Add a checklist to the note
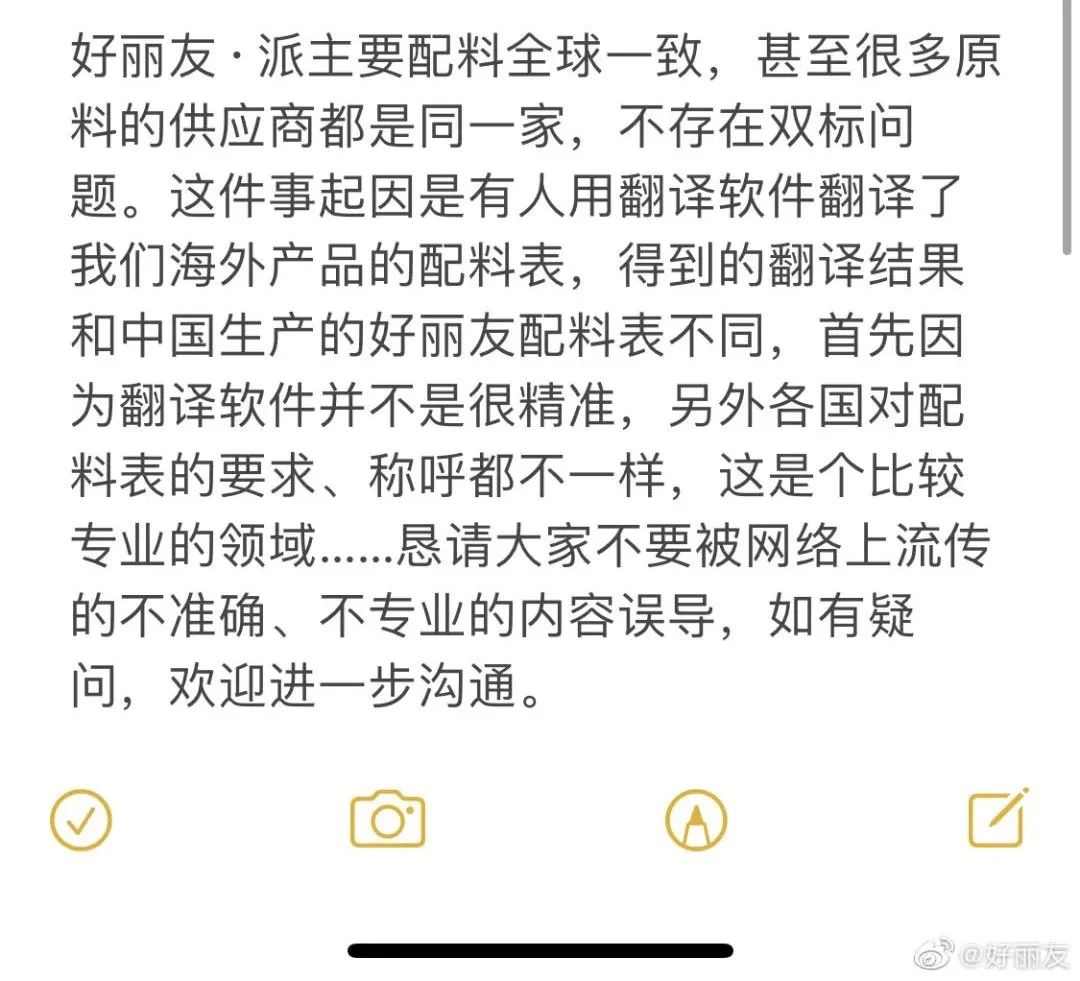 pyautogui.click(x=81, y=820)
